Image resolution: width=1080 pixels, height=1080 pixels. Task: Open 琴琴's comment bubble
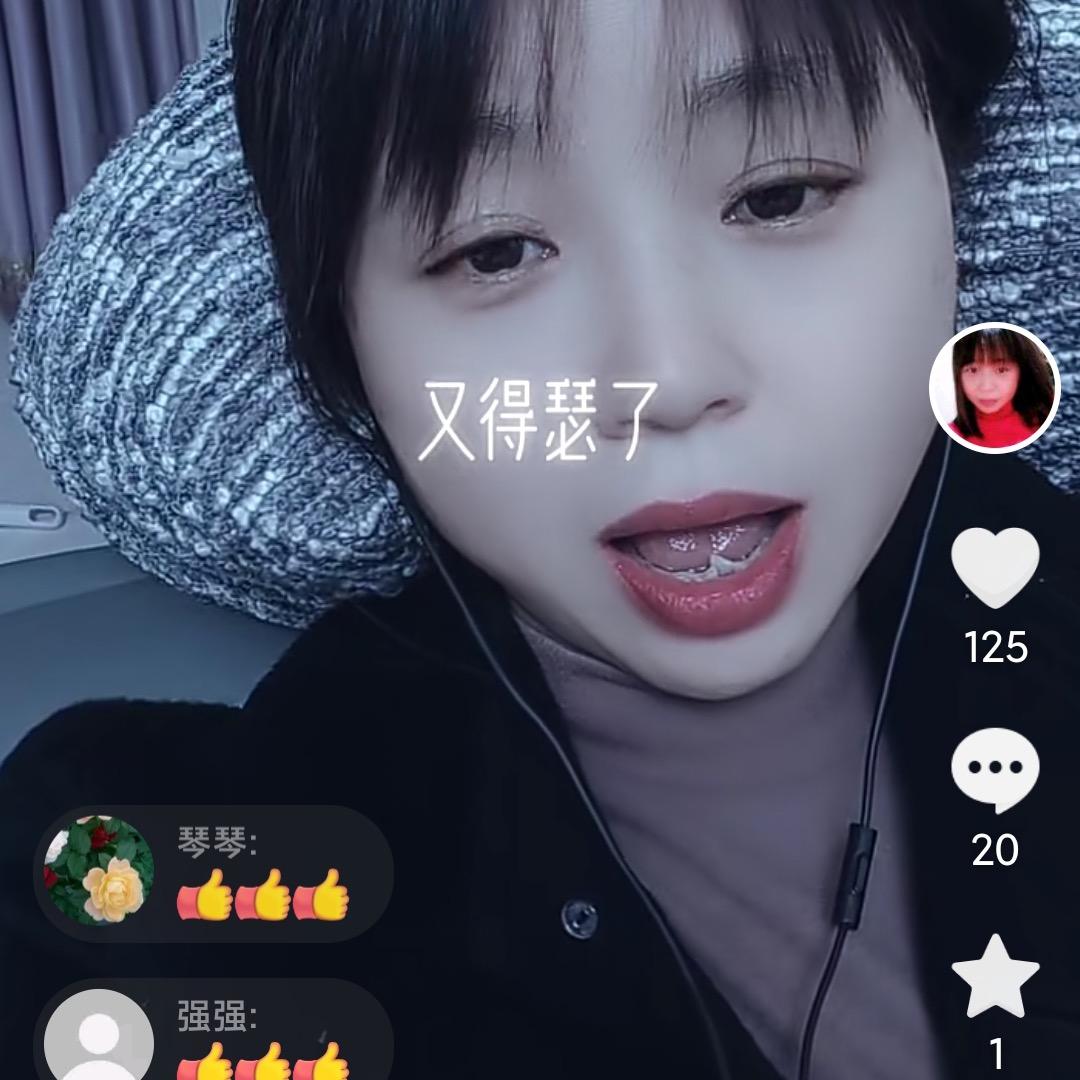(214, 873)
